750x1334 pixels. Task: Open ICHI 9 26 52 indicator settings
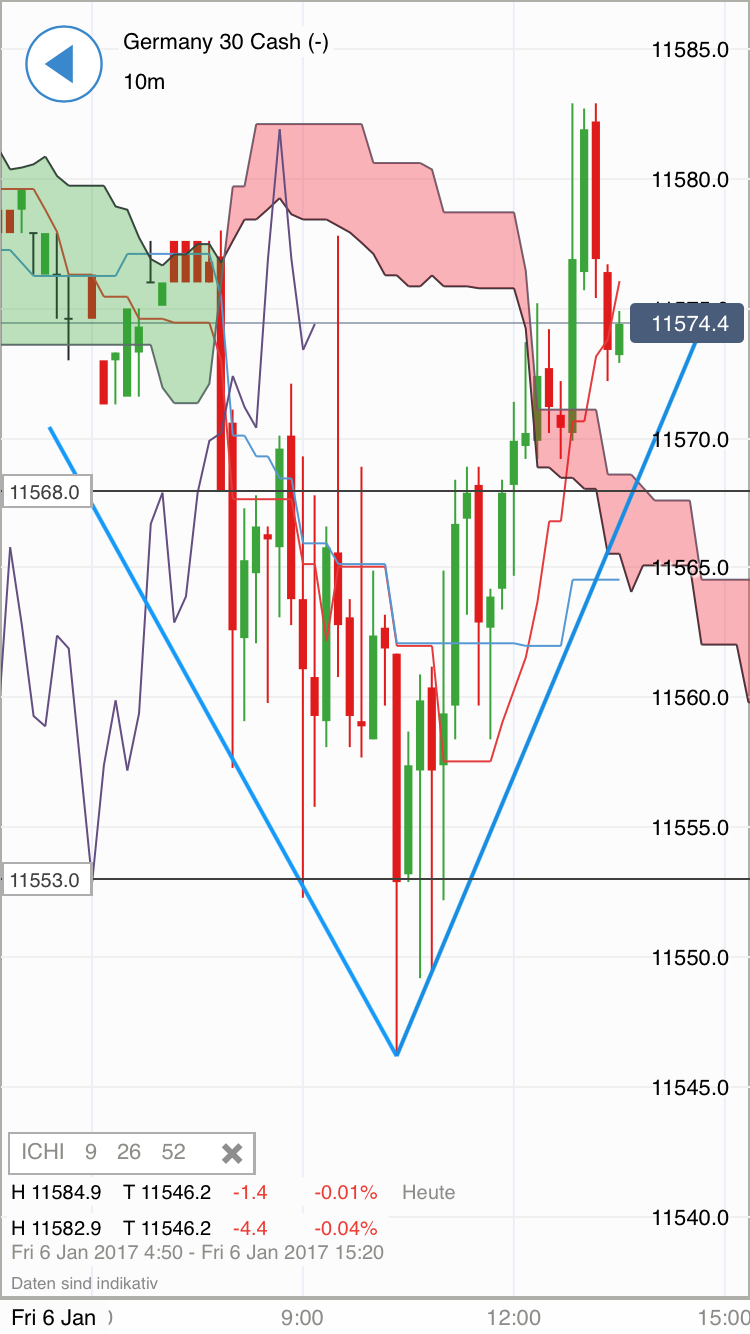(104, 1153)
